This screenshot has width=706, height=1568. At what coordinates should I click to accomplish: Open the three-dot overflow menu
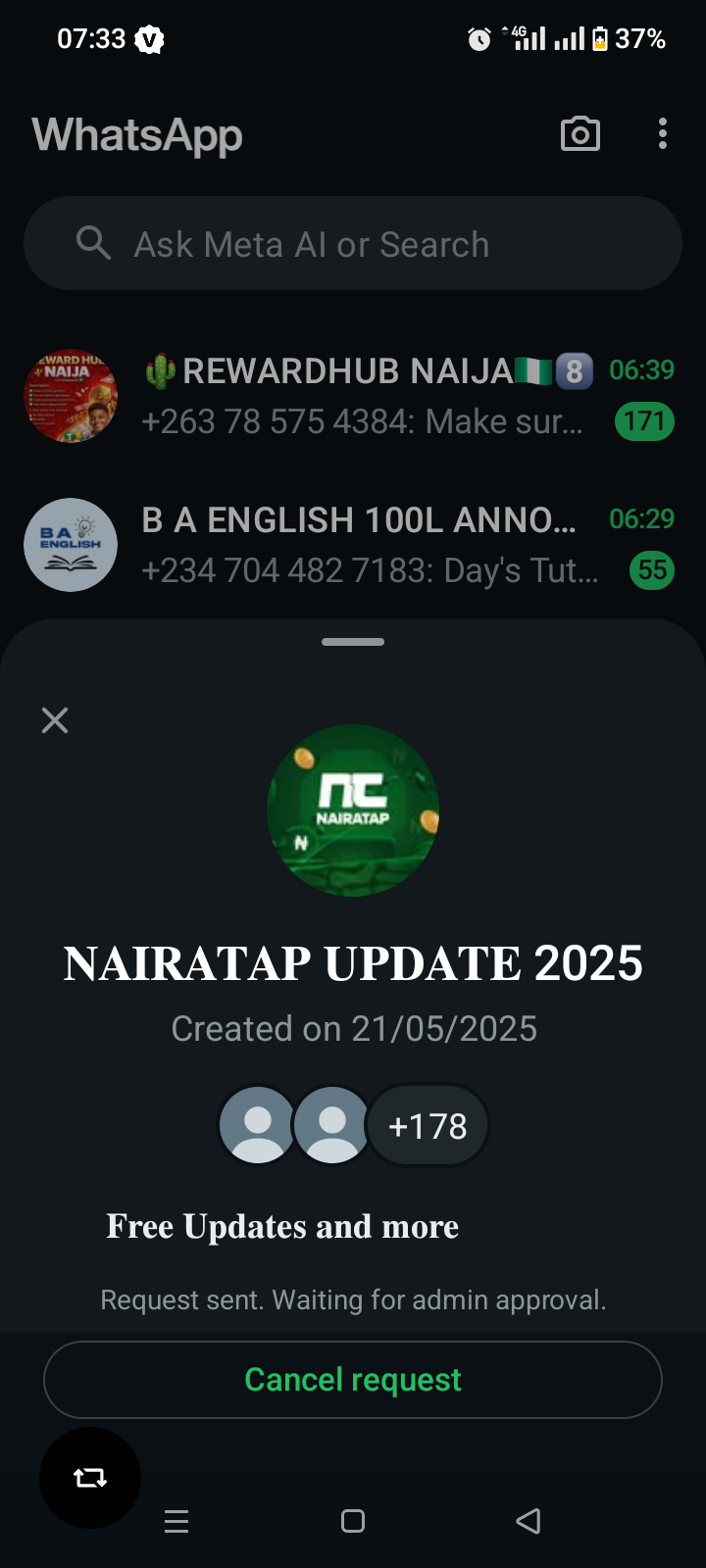pyautogui.click(x=663, y=134)
